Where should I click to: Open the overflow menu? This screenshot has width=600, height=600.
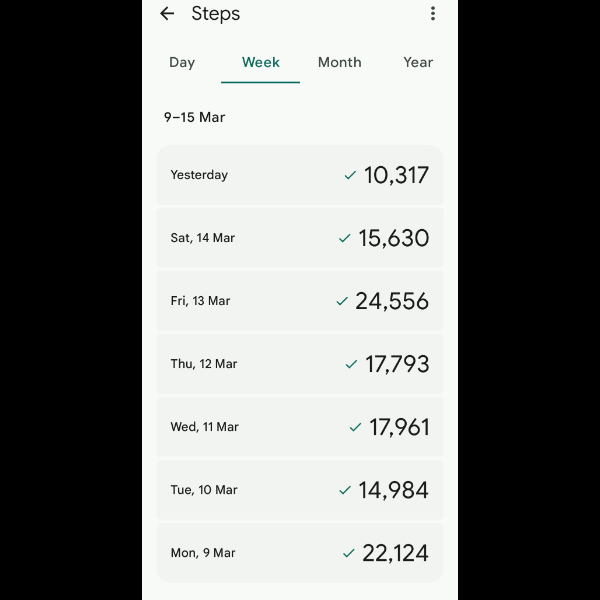(x=432, y=14)
